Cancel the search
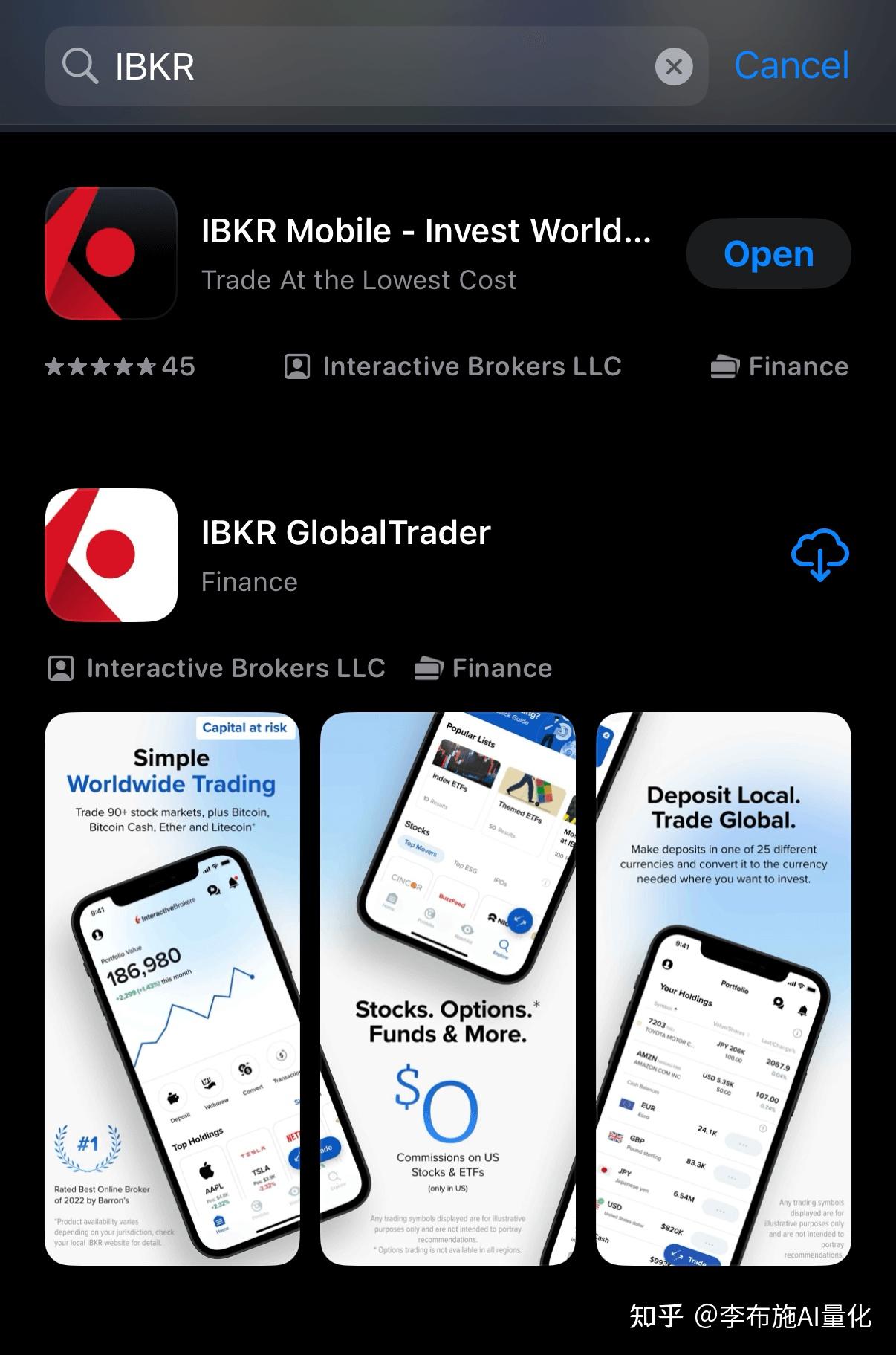Image resolution: width=896 pixels, height=1355 pixels. pos(791,65)
